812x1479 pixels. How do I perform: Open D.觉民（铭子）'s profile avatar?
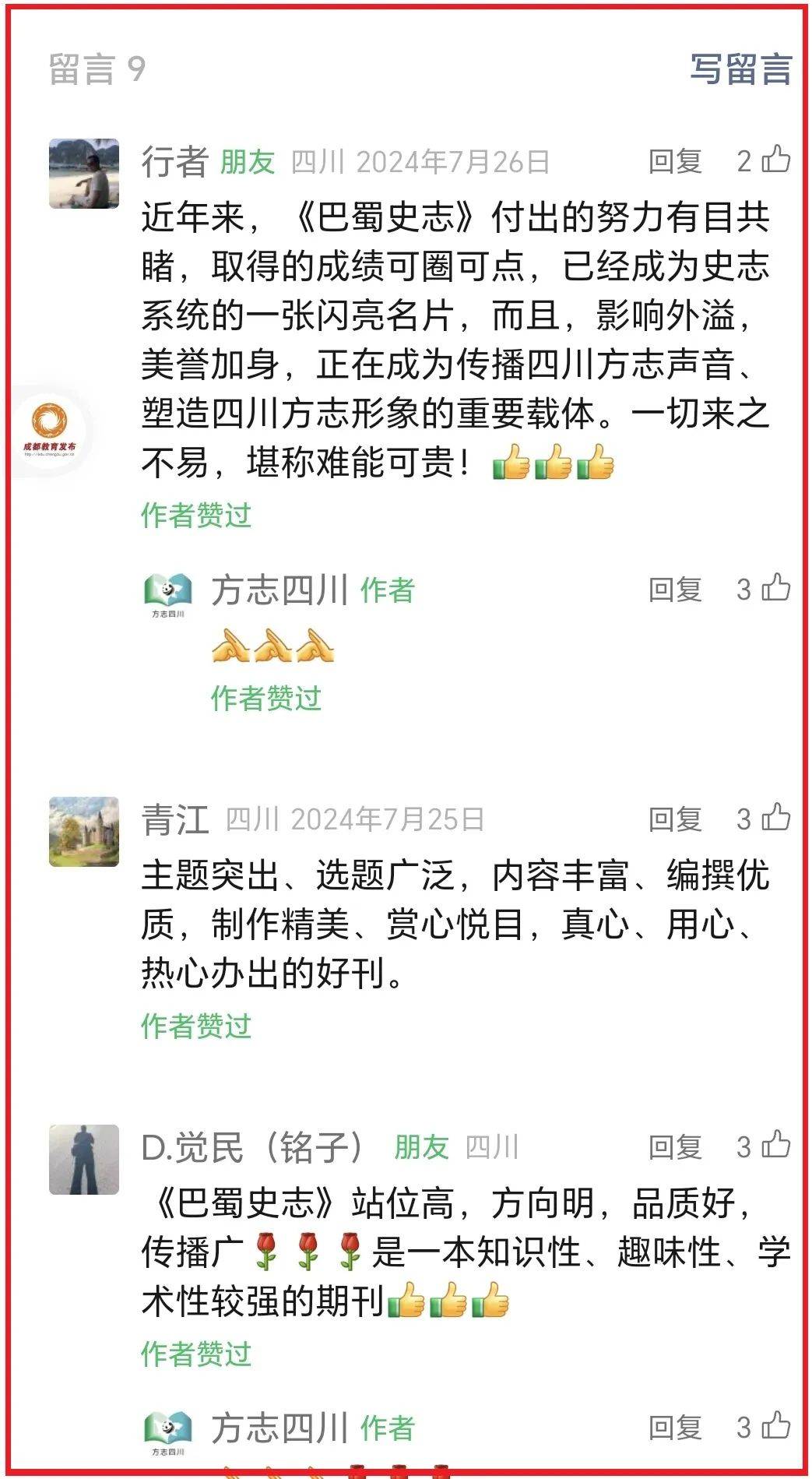click(x=84, y=1159)
